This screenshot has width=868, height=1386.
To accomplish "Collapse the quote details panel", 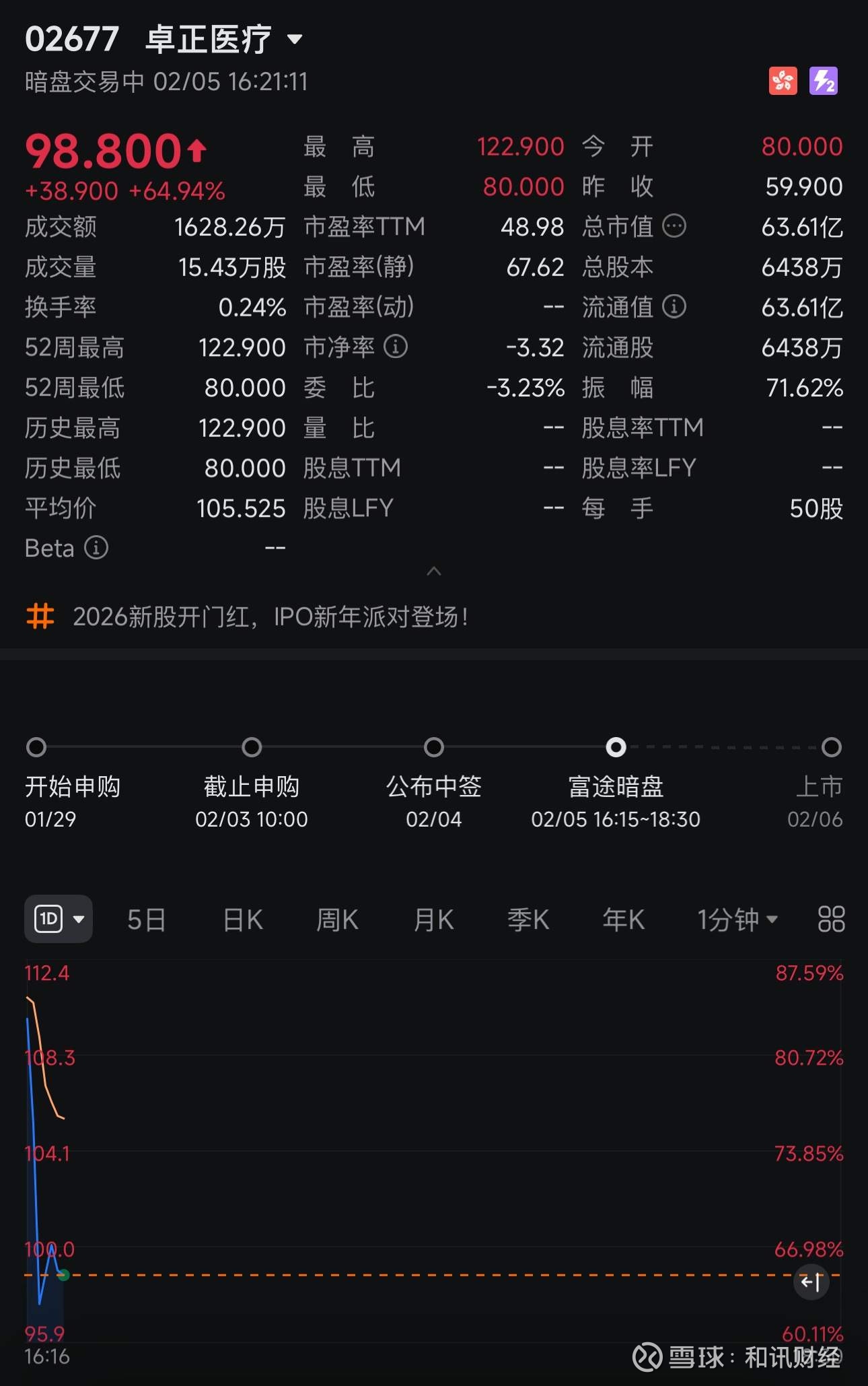I will tap(434, 571).
